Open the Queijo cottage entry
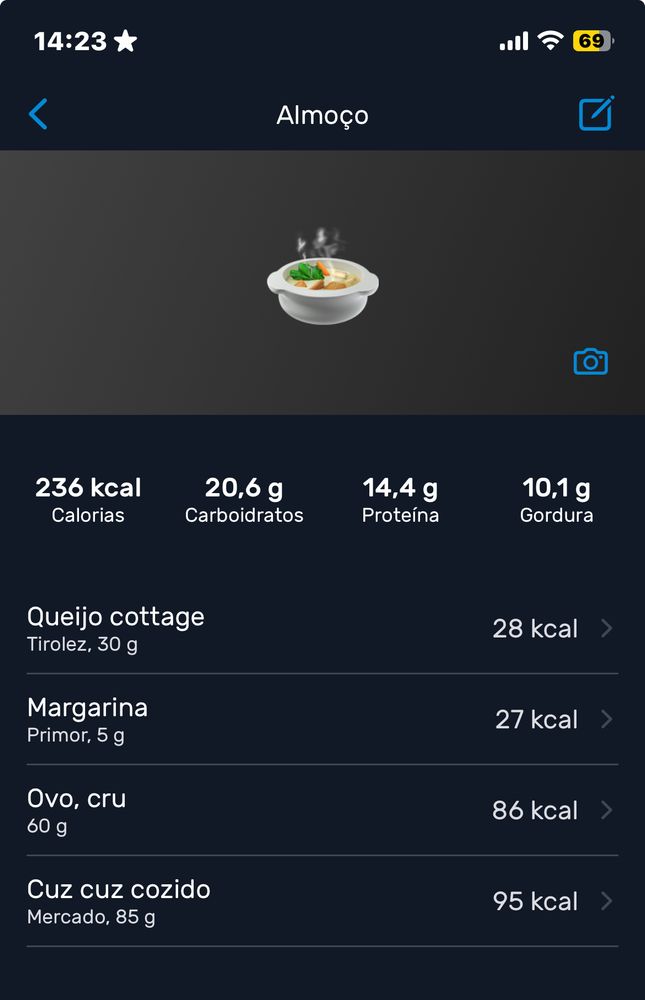 click(322, 629)
